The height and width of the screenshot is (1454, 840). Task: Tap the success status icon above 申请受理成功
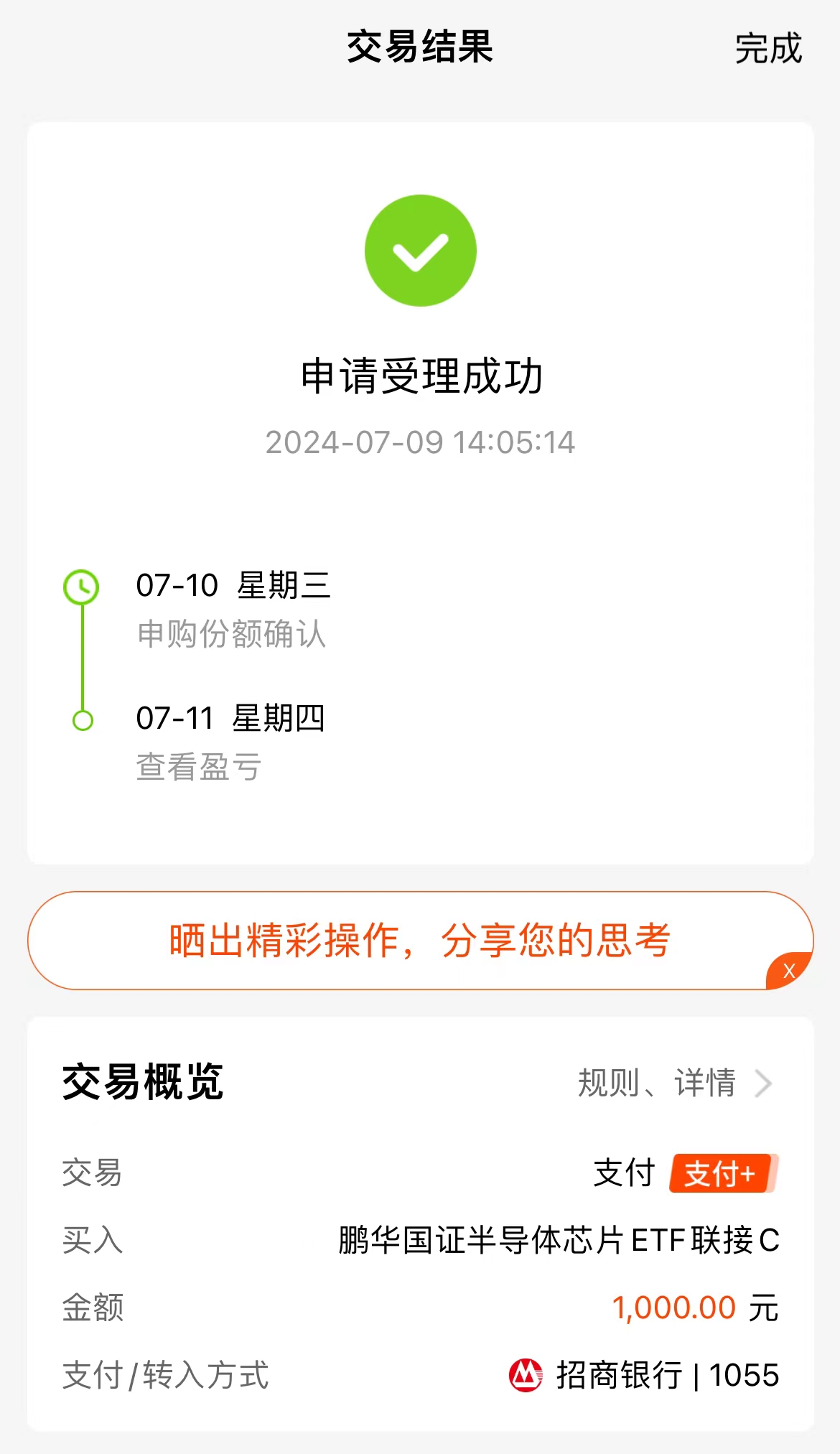tap(420, 250)
